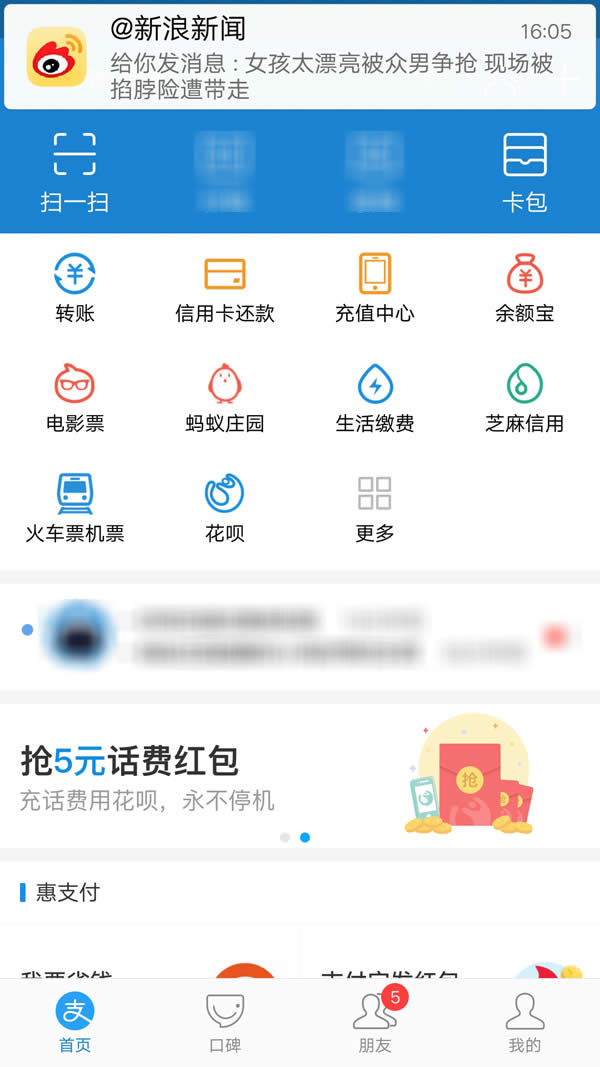
Task: Check 芝麻信用 score
Action: (x=524, y=397)
